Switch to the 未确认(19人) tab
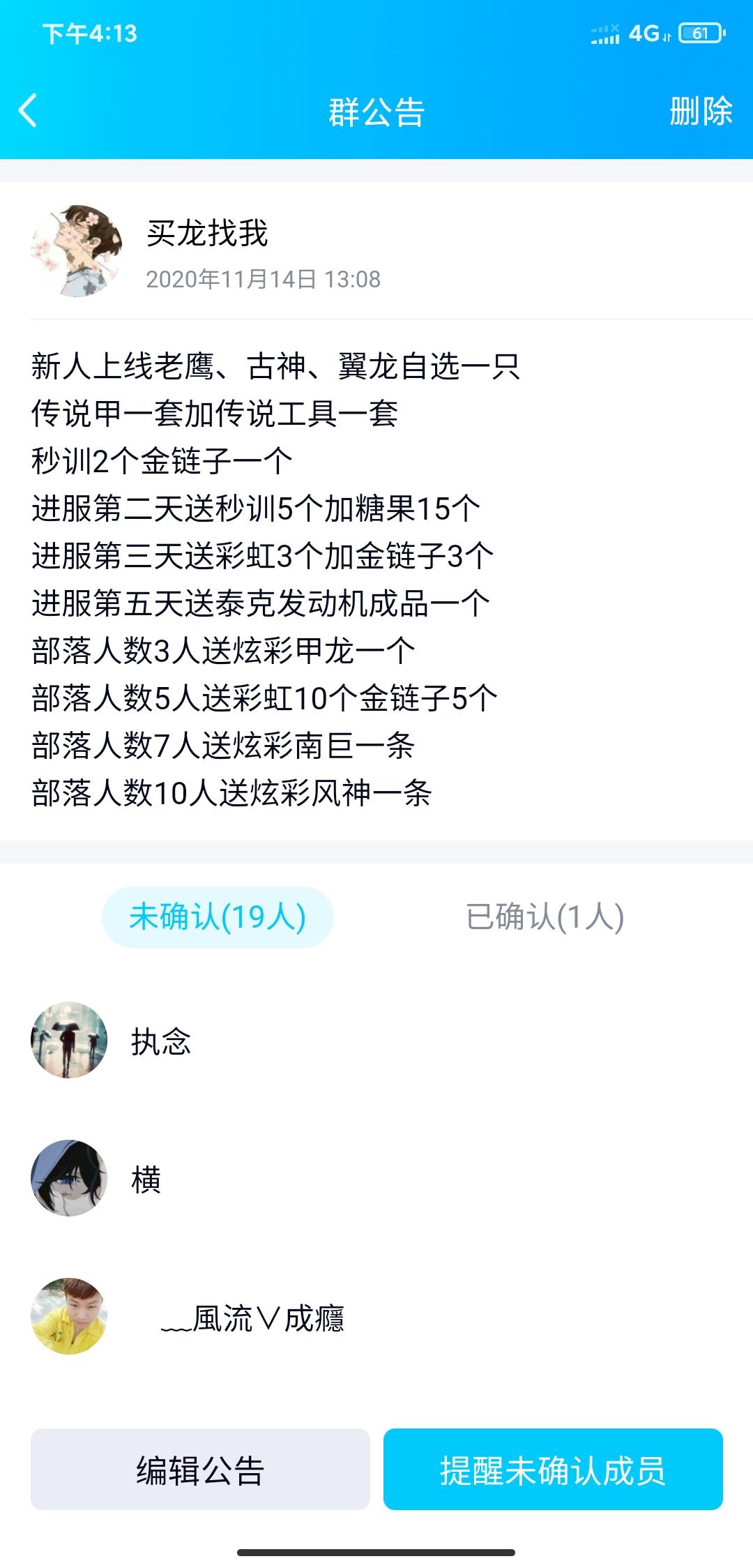Image resolution: width=753 pixels, height=1568 pixels. [x=218, y=917]
